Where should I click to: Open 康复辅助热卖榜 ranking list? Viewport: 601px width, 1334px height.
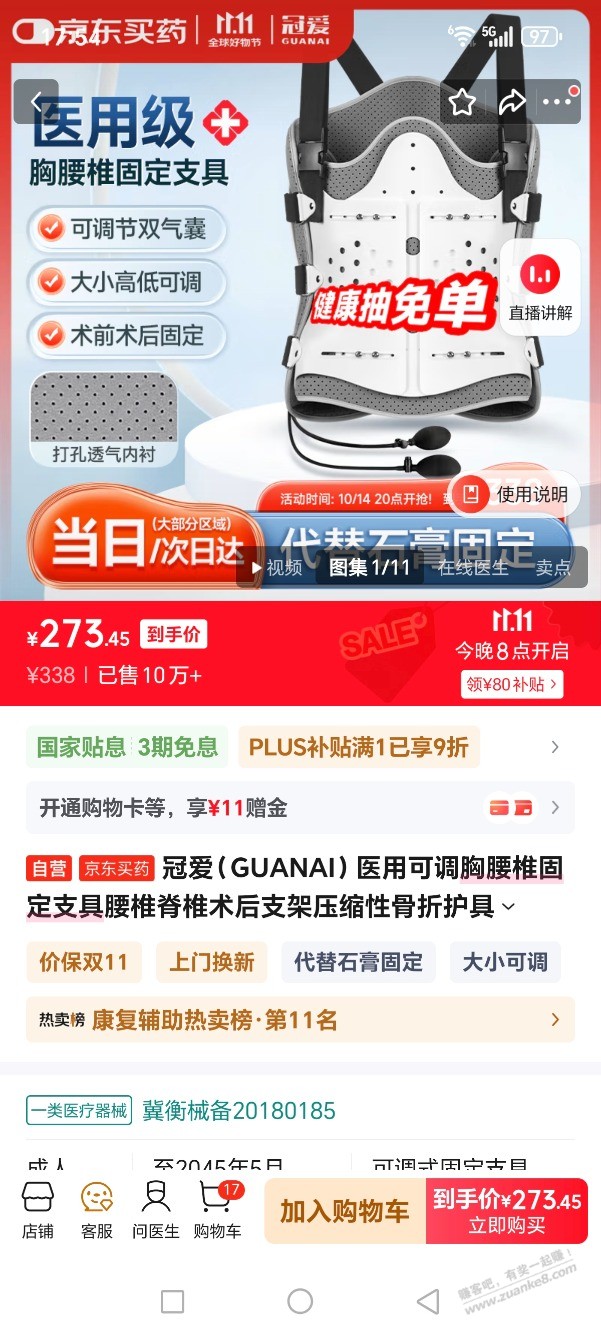300,1020
